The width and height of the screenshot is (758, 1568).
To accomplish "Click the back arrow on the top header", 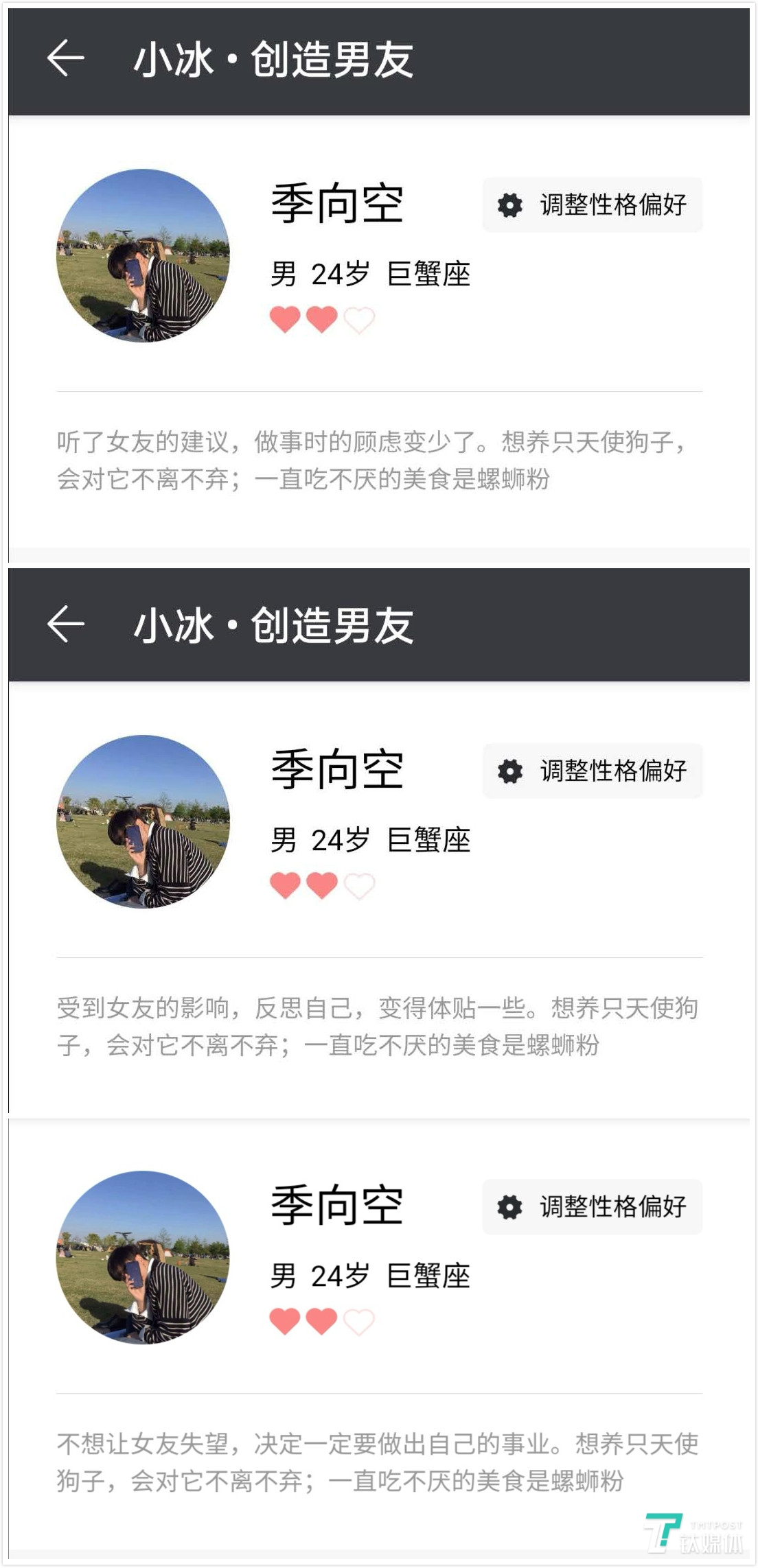I will 64,58.
